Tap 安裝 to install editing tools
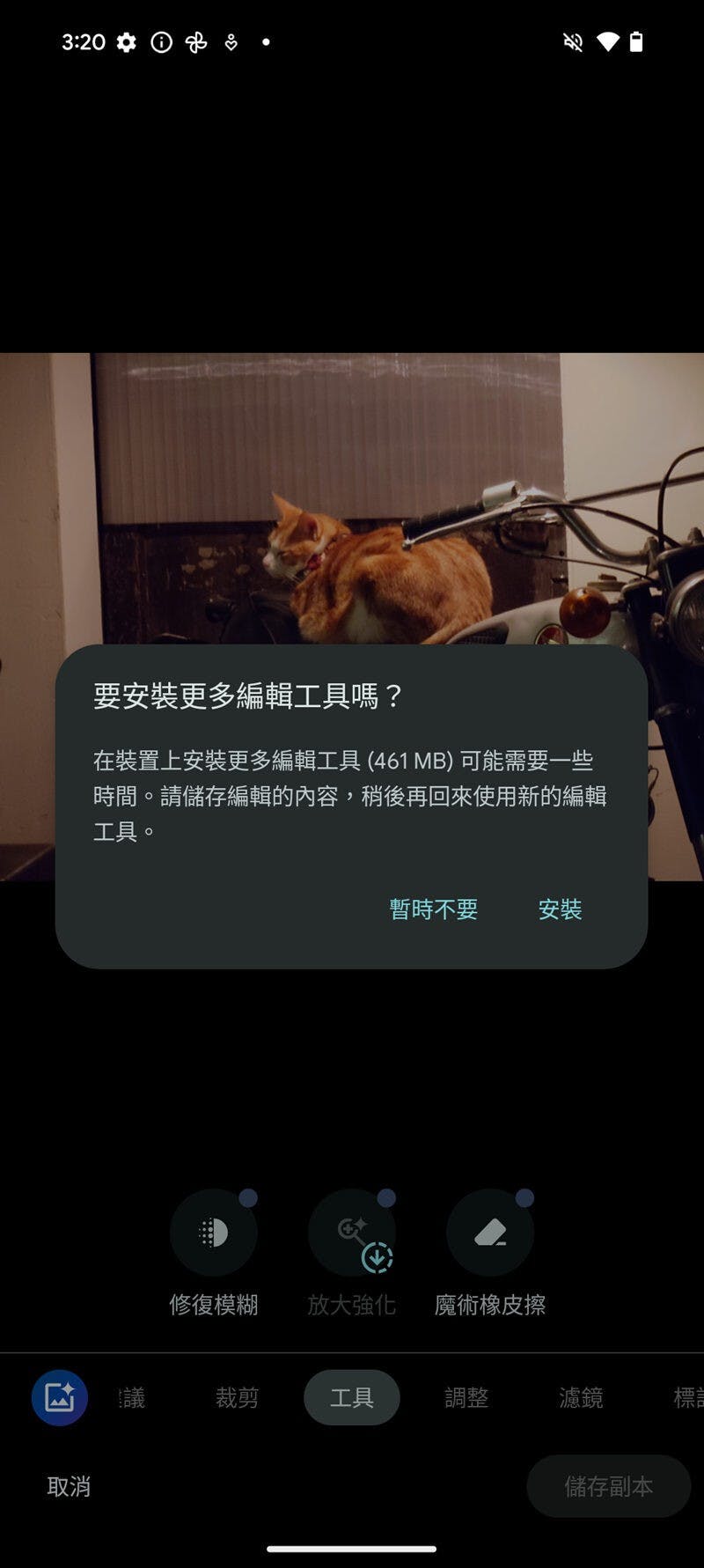The width and height of the screenshot is (704, 1568). tap(560, 909)
